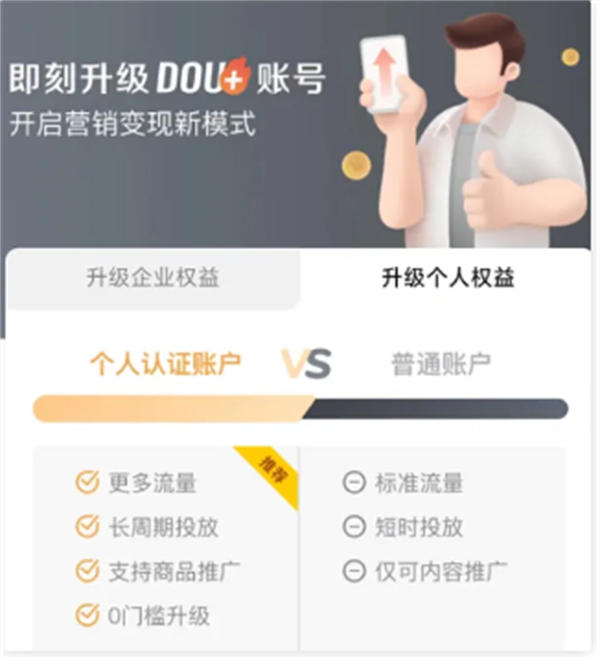Screen dimensions: 600x660
Task: Select the 升级个人权益 tab
Action: (x=447, y=279)
